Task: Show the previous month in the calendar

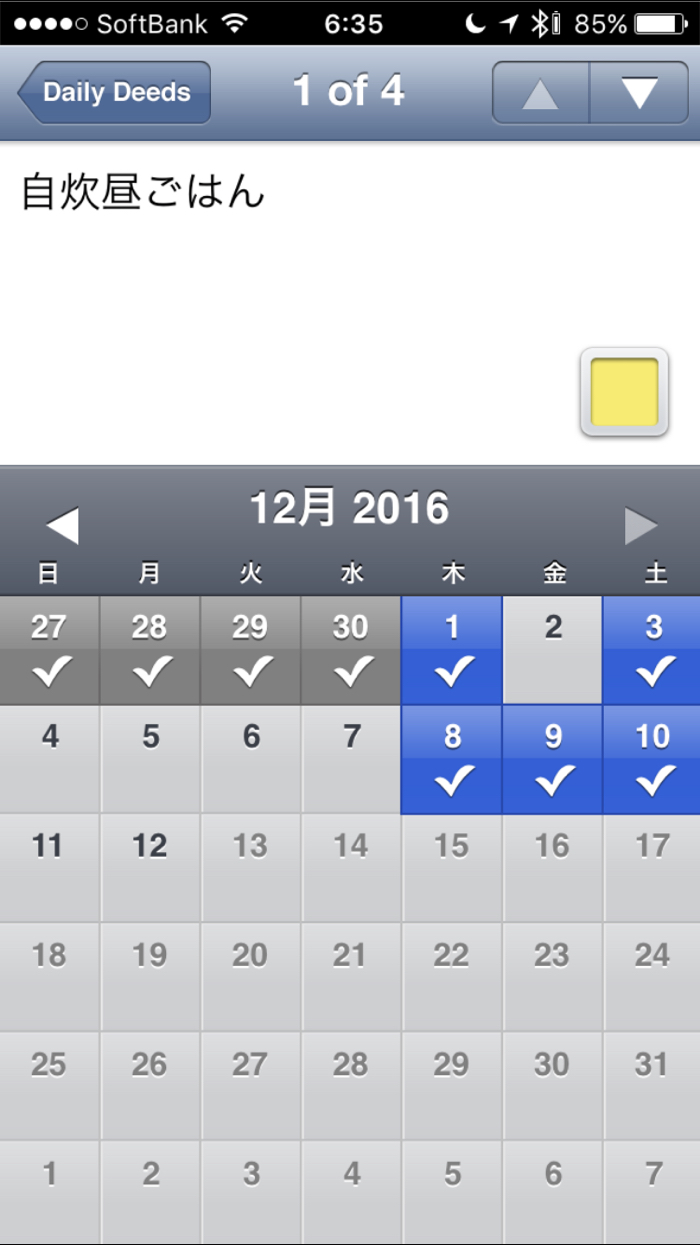Action: (62, 525)
